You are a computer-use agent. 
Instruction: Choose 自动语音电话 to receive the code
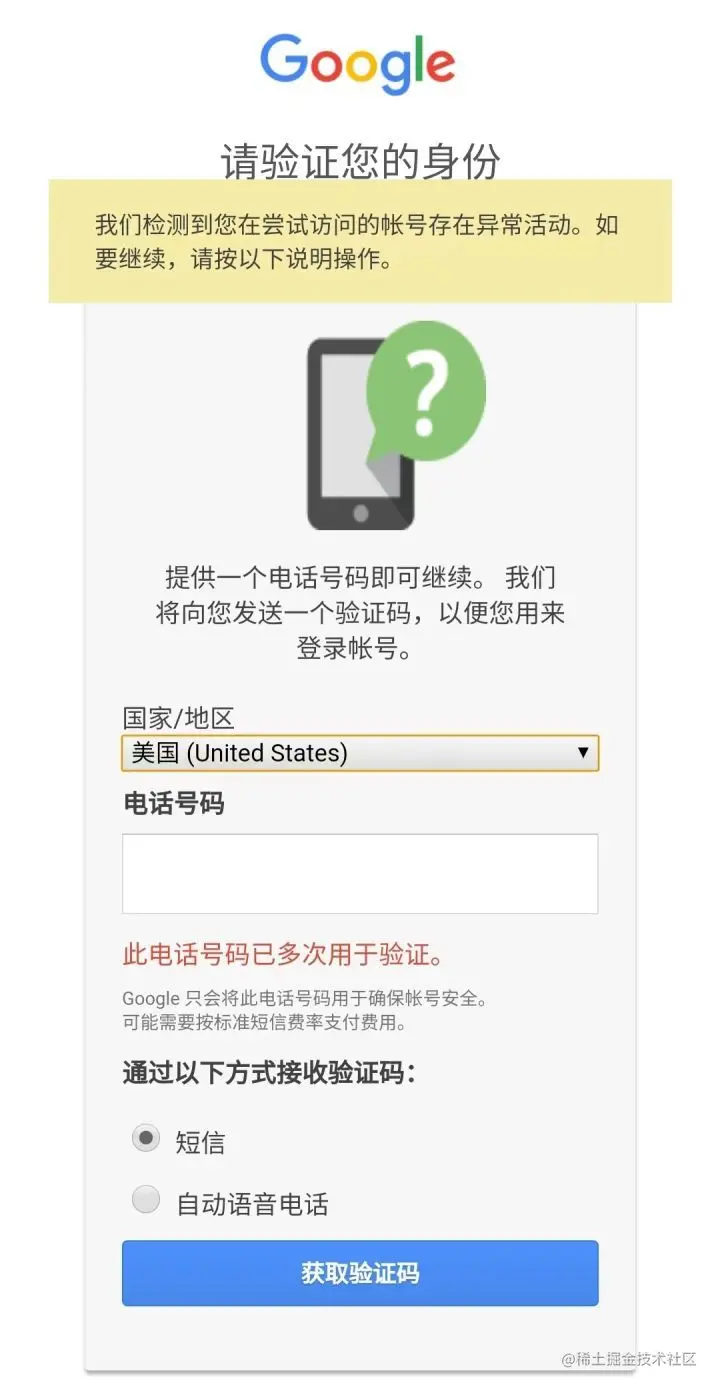[147, 1200]
